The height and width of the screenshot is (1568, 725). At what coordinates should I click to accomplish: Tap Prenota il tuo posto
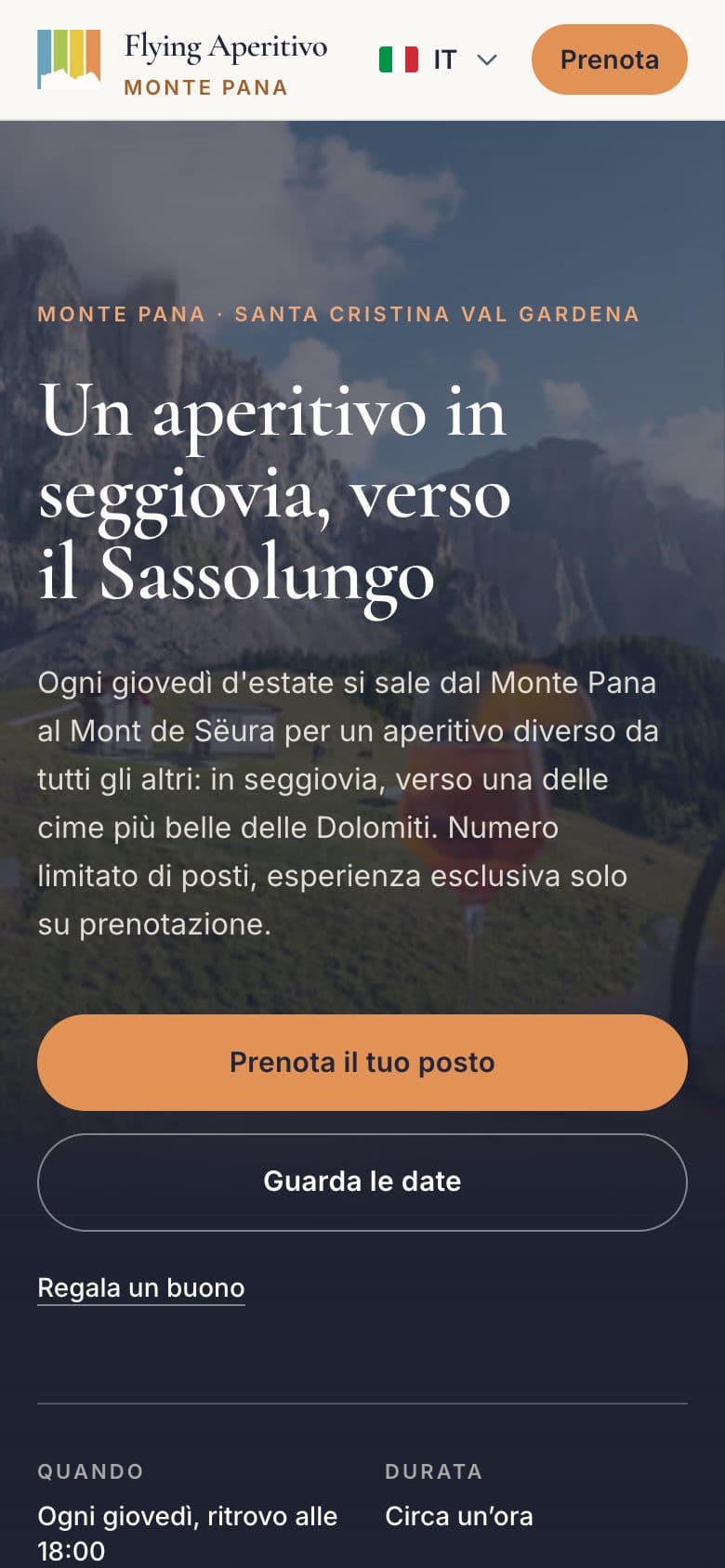pyautogui.click(x=362, y=1062)
